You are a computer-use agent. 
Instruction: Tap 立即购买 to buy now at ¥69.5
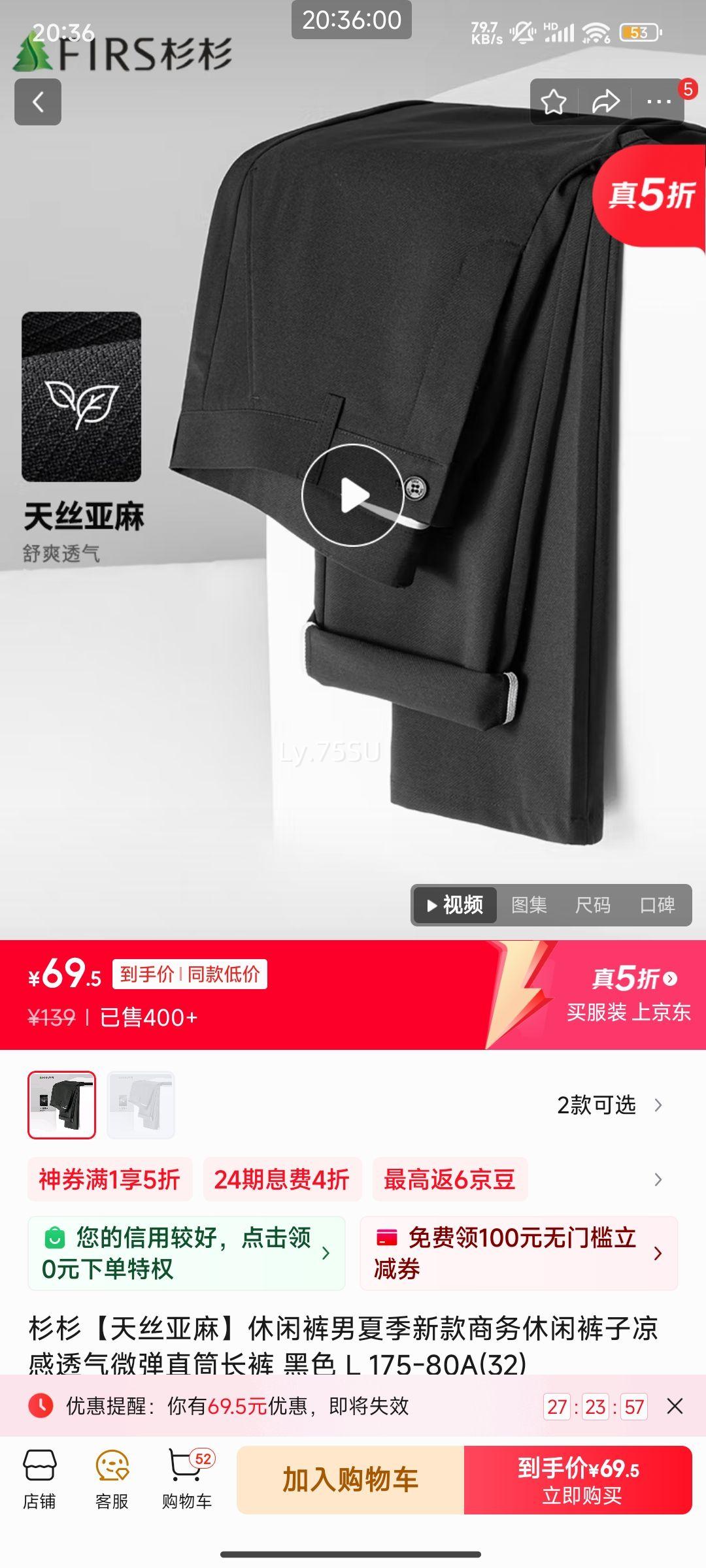point(578,1480)
